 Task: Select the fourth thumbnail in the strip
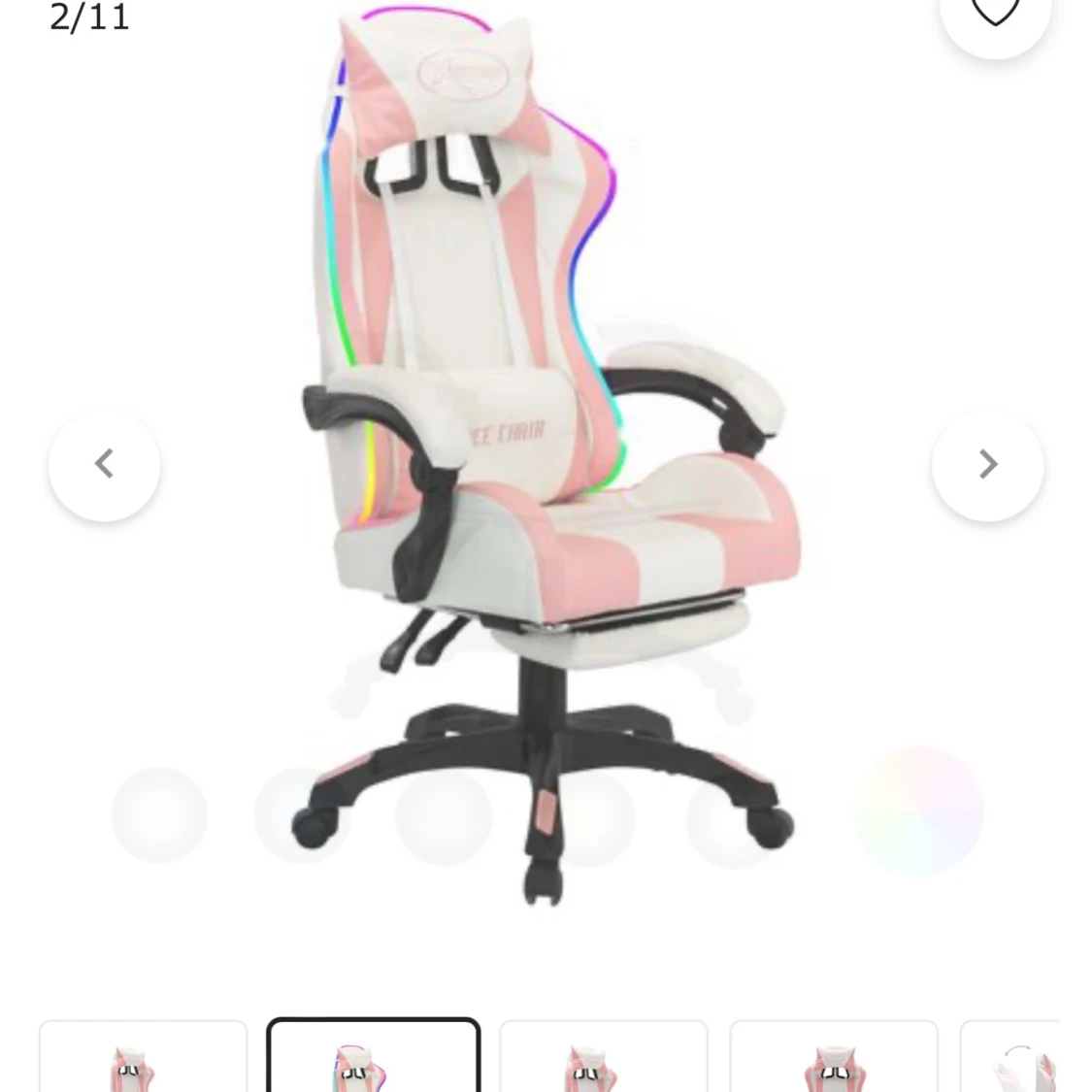tap(833, 1058)
